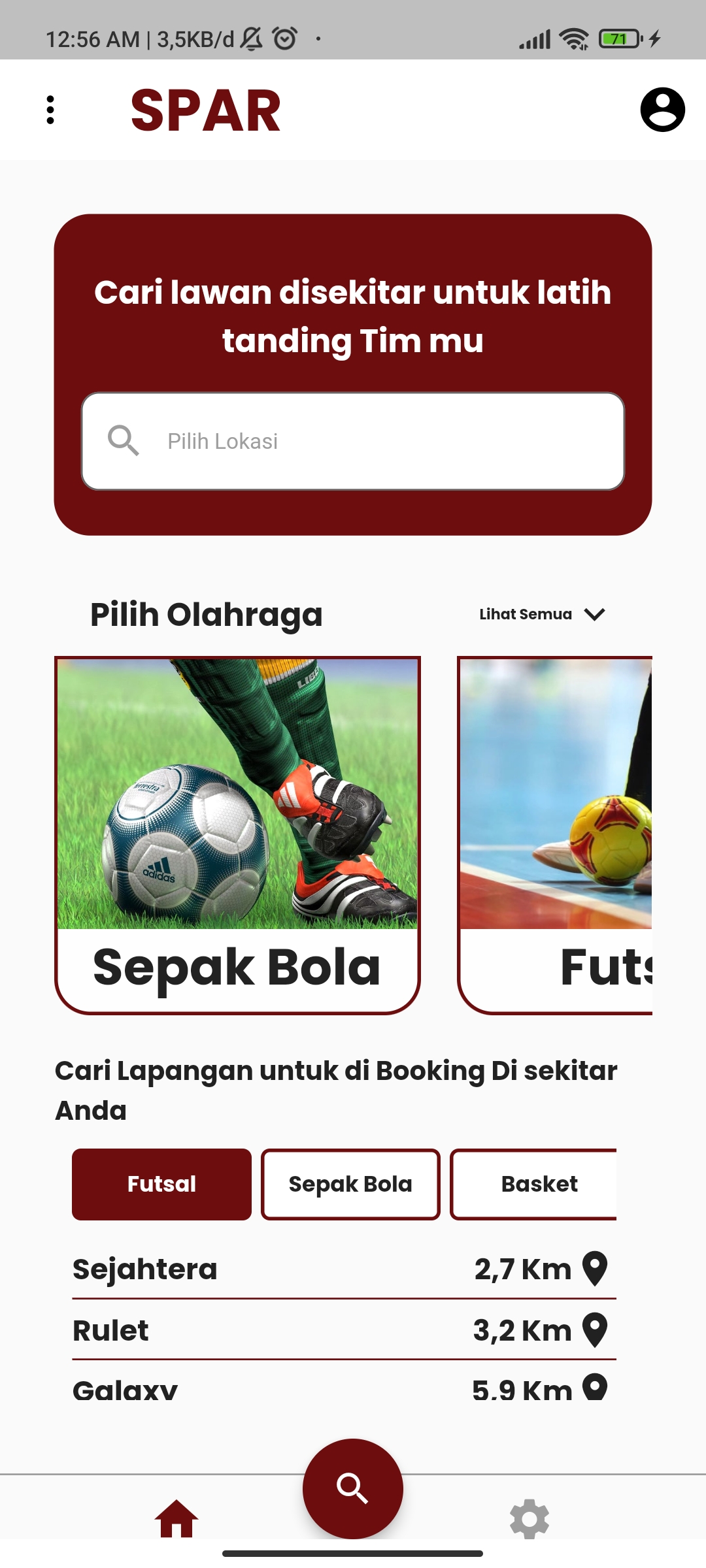Expand Lihat Semua sports list
Screen dimensions: 706x1568
[525, 613]
